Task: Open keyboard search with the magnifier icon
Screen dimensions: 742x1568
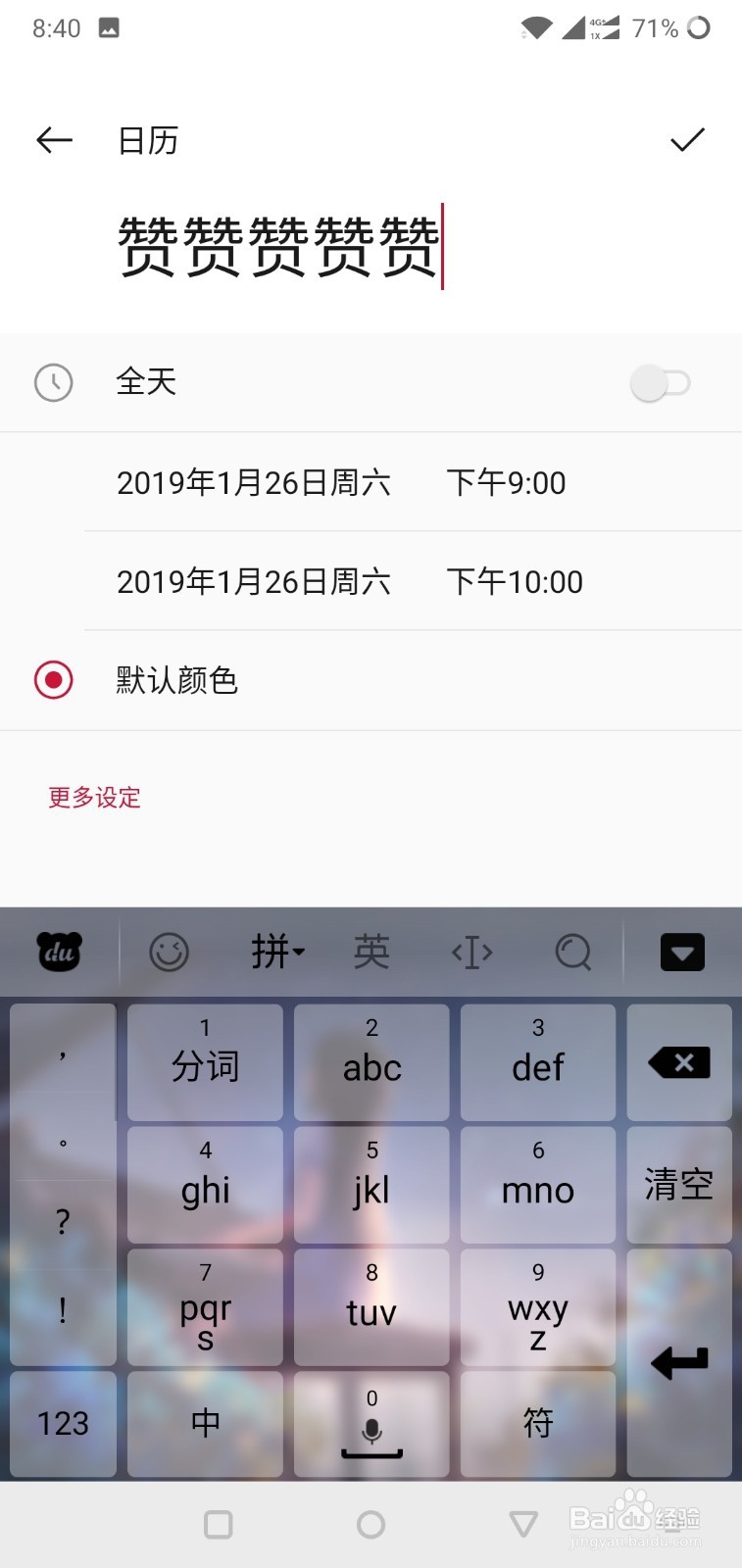Action: [573, 951]
